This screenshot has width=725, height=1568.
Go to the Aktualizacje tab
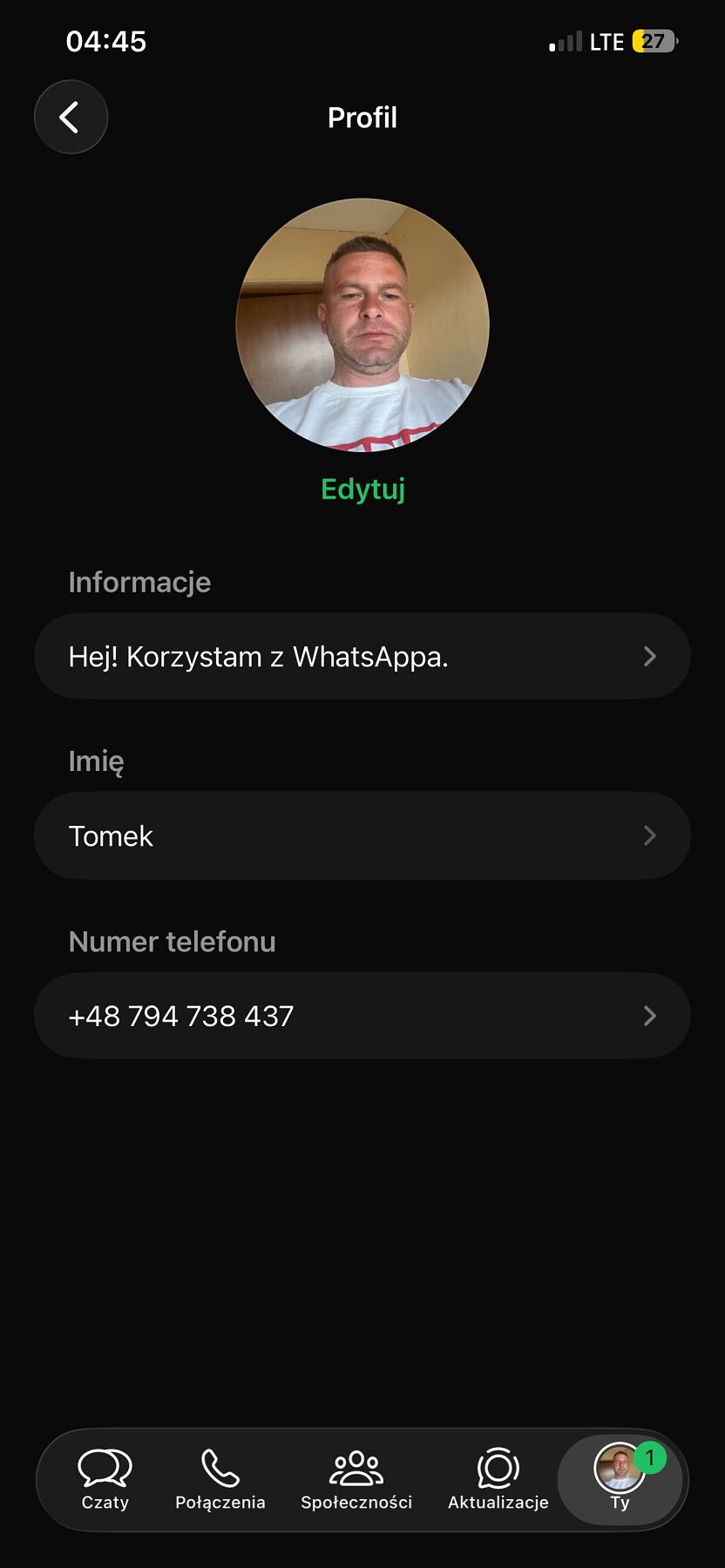tap(498, 1479)
